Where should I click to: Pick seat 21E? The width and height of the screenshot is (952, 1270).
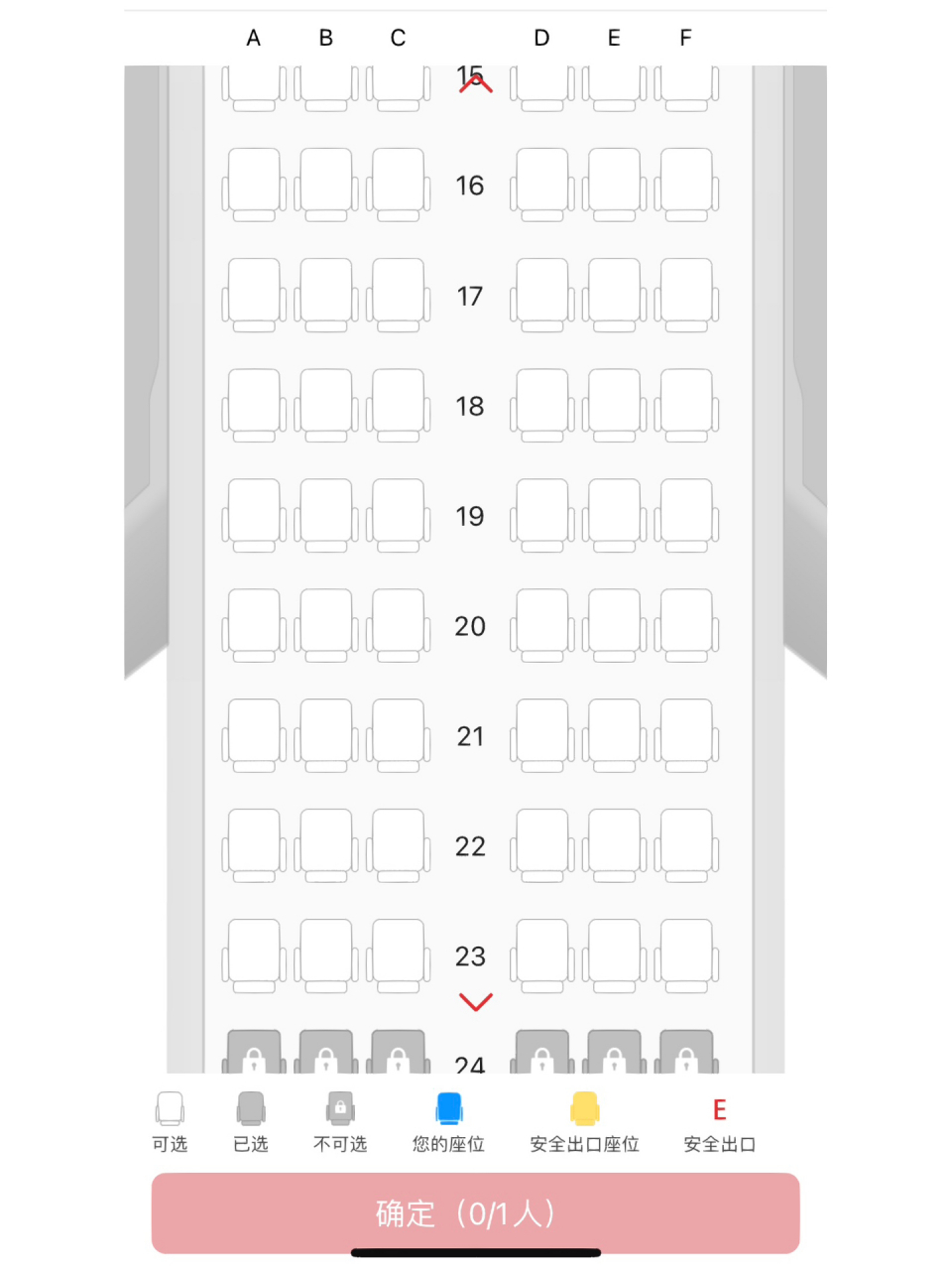[615, 734]
